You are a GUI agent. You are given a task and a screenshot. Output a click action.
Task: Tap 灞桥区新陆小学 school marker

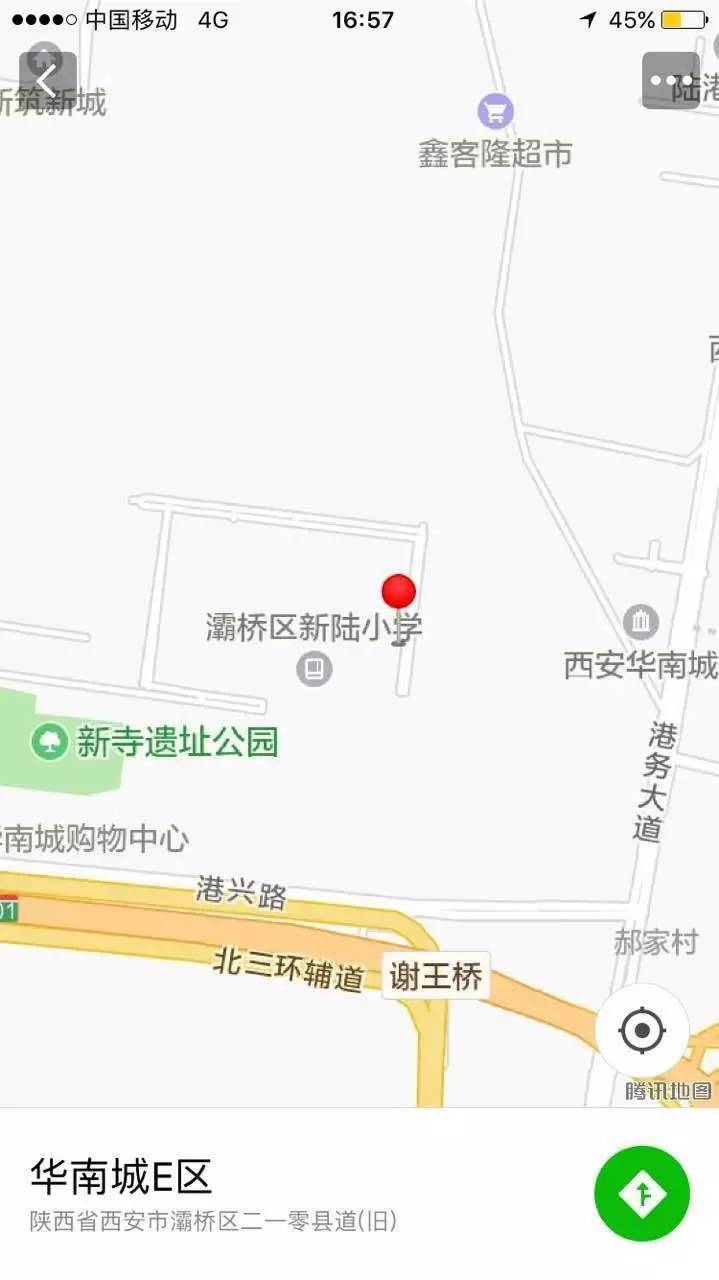[314, 668]
